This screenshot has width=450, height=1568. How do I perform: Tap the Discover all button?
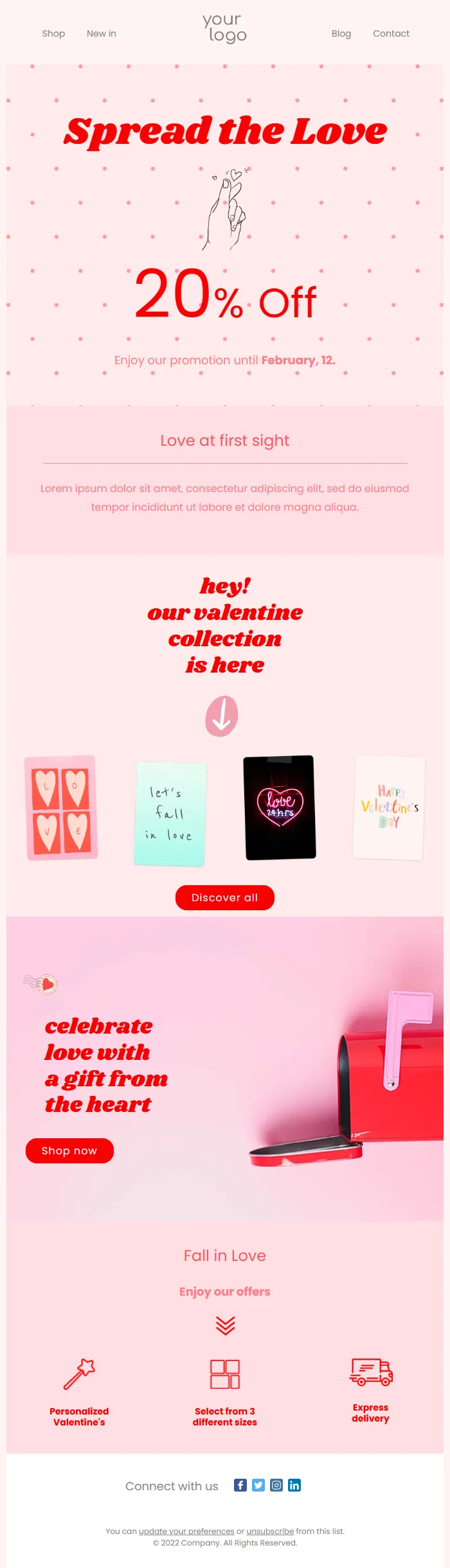(x=225, y=897)
